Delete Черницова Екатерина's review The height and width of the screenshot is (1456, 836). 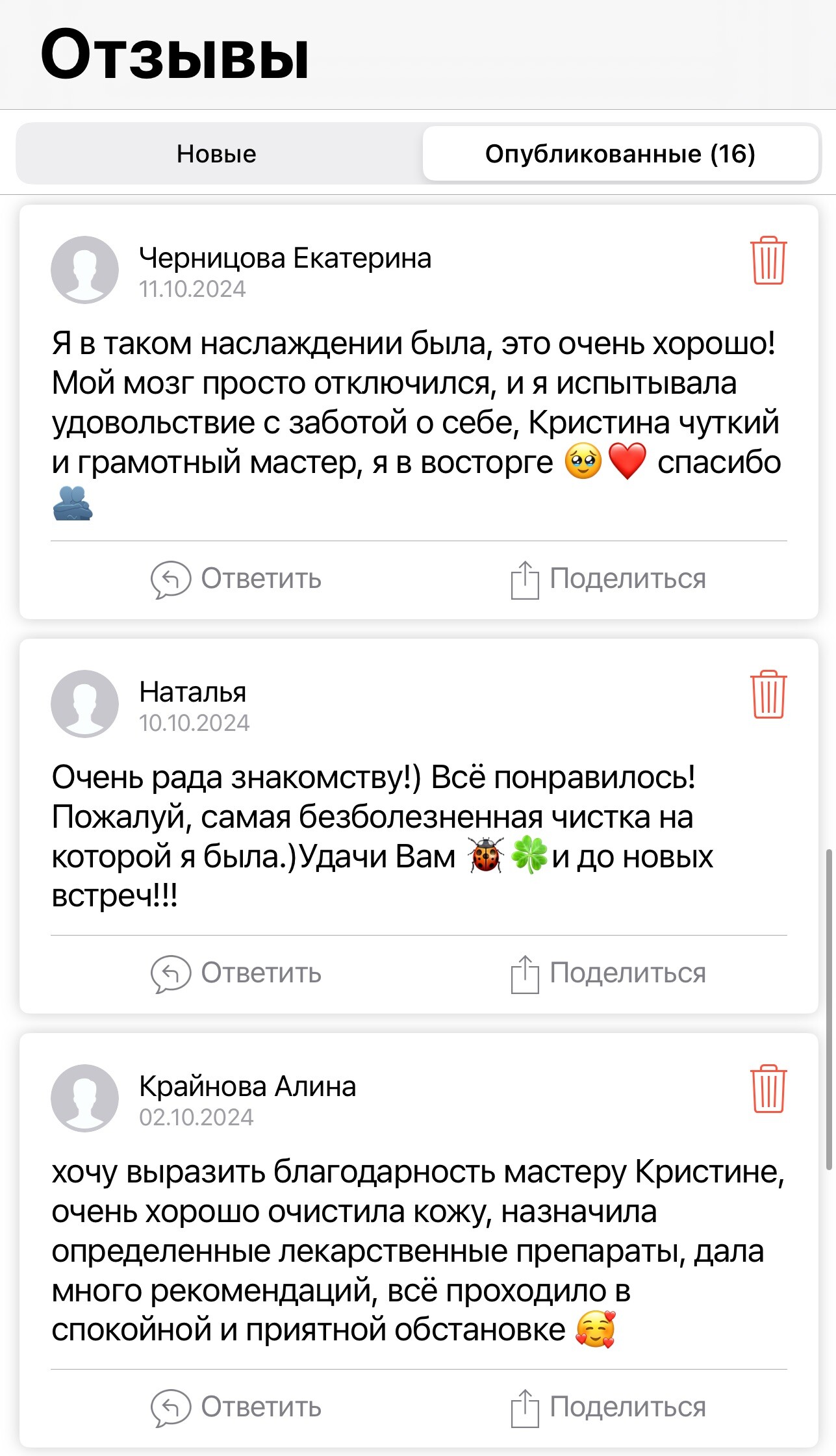pyautogui.click(x=768, y=261)
